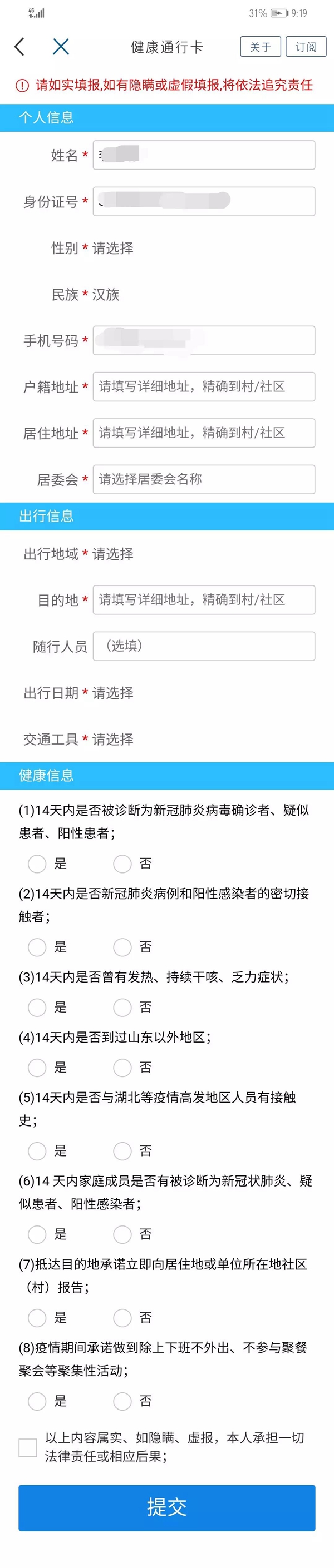The height and width of the screenshot is (1568, 334).
Task: Focus the 居住地址 input field
Action: (x=204, y=433)
